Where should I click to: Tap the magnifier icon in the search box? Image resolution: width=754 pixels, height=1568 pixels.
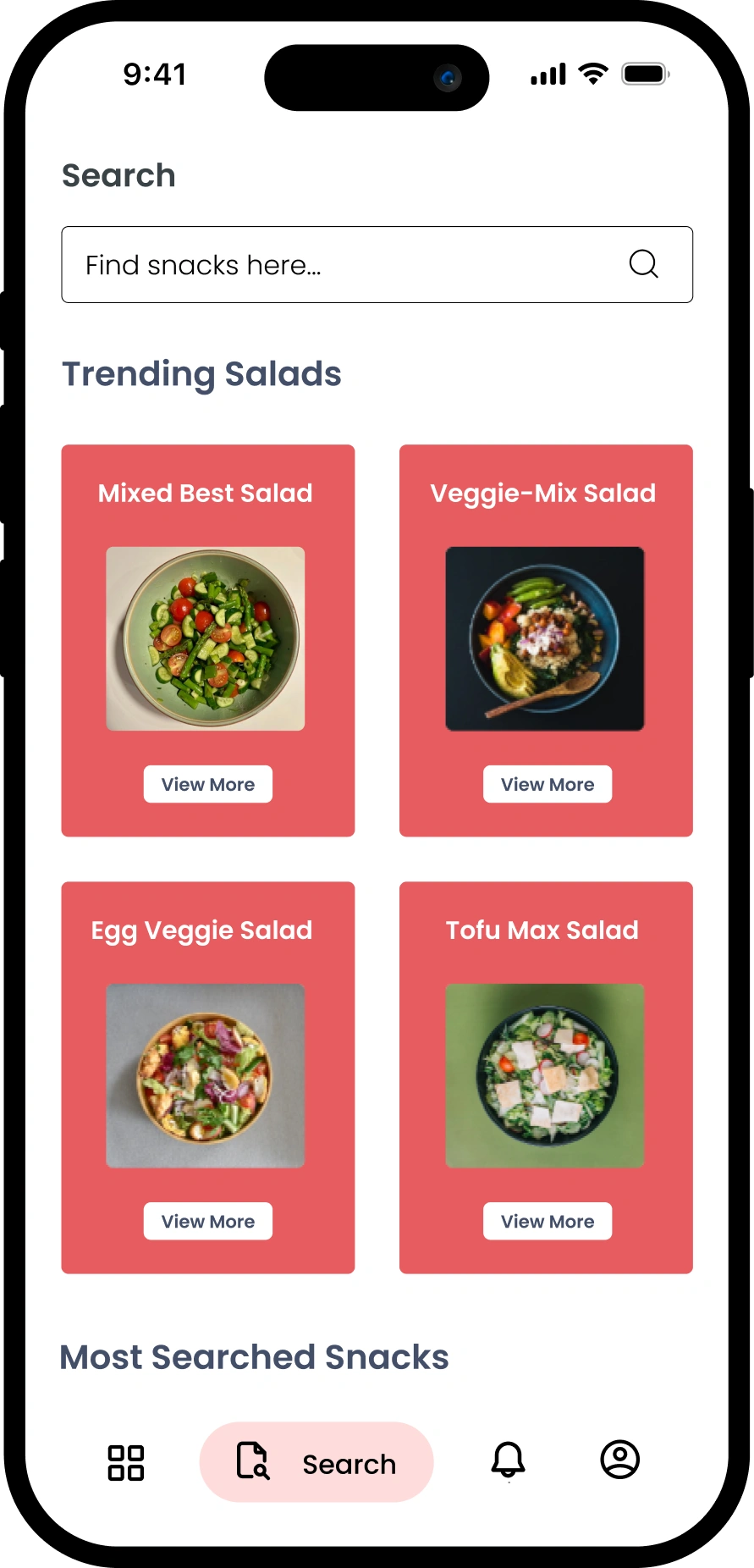coord(643,264)
